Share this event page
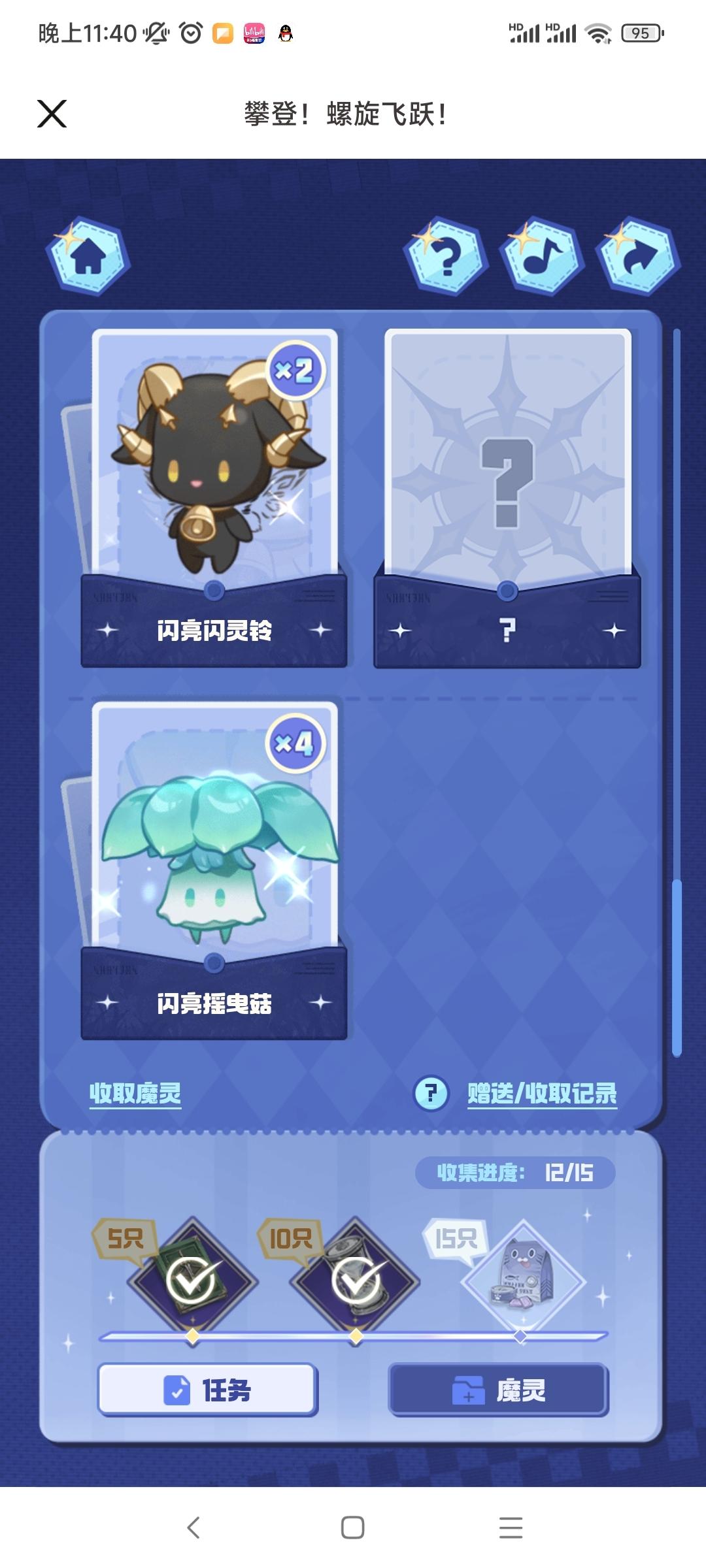This screenshot has height=1568, width=706. point(638,257)
